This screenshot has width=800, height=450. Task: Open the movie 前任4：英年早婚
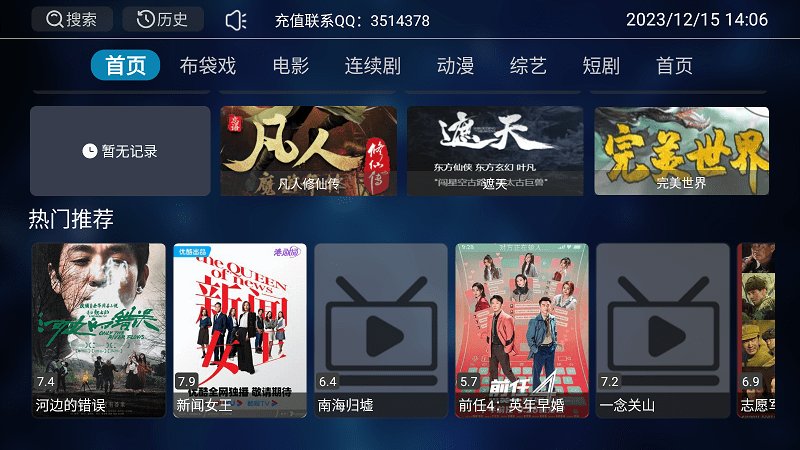[x=522, y=330]
